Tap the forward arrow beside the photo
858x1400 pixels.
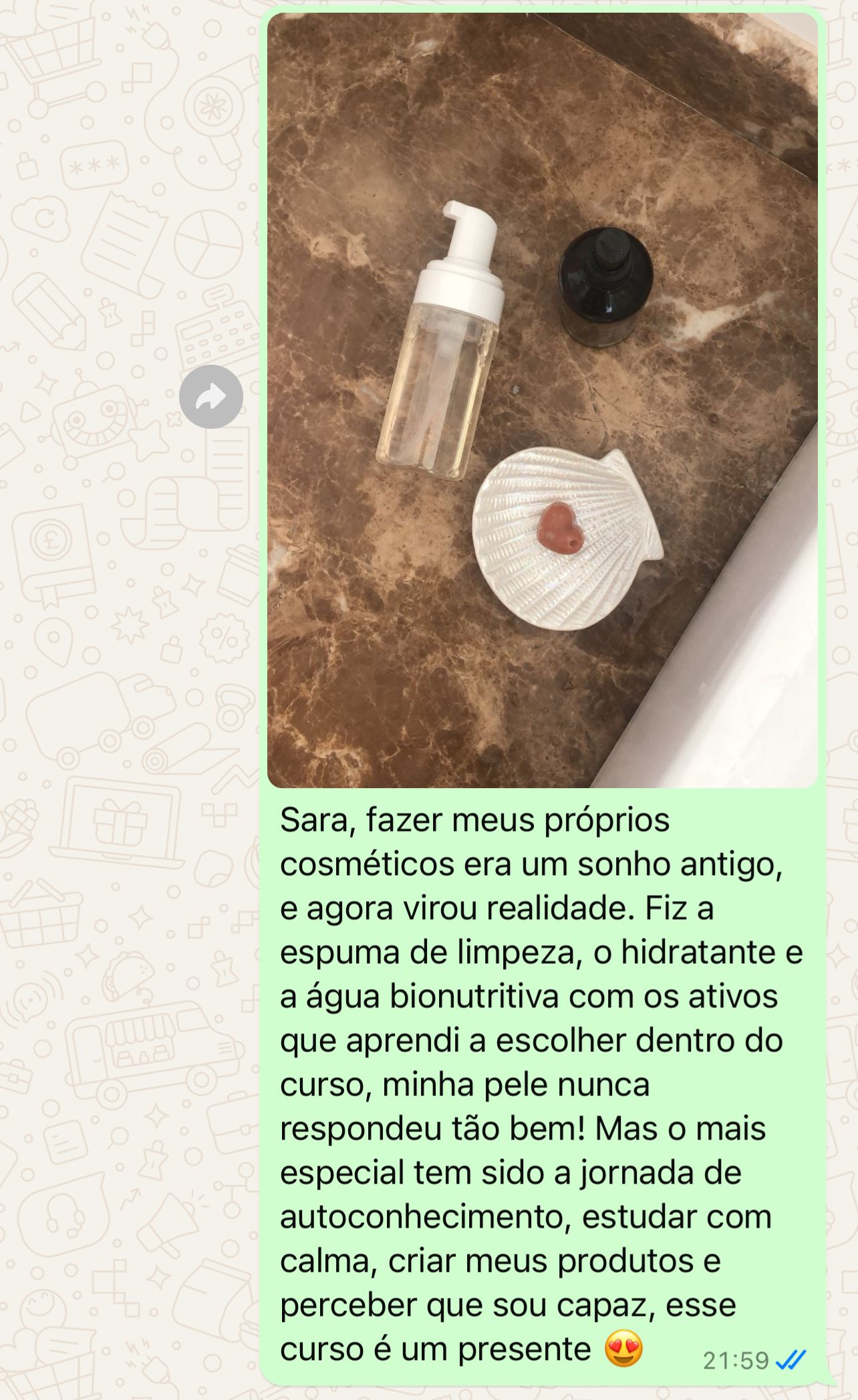pyautogui.click(x=210, y=397)
